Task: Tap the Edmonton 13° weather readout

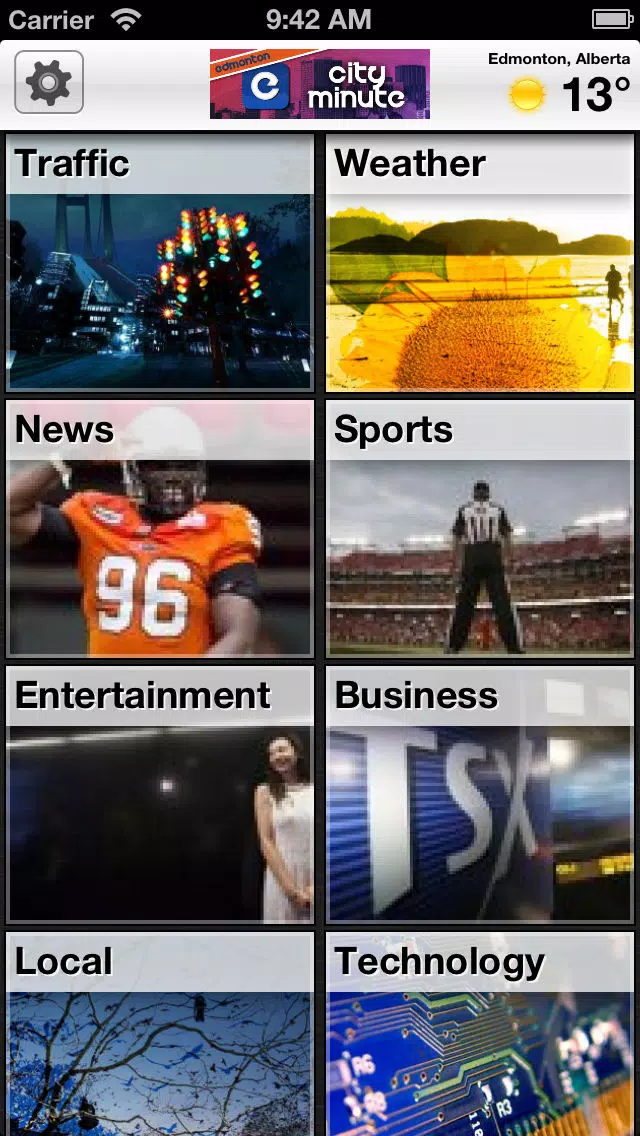Action: (560, 83)
